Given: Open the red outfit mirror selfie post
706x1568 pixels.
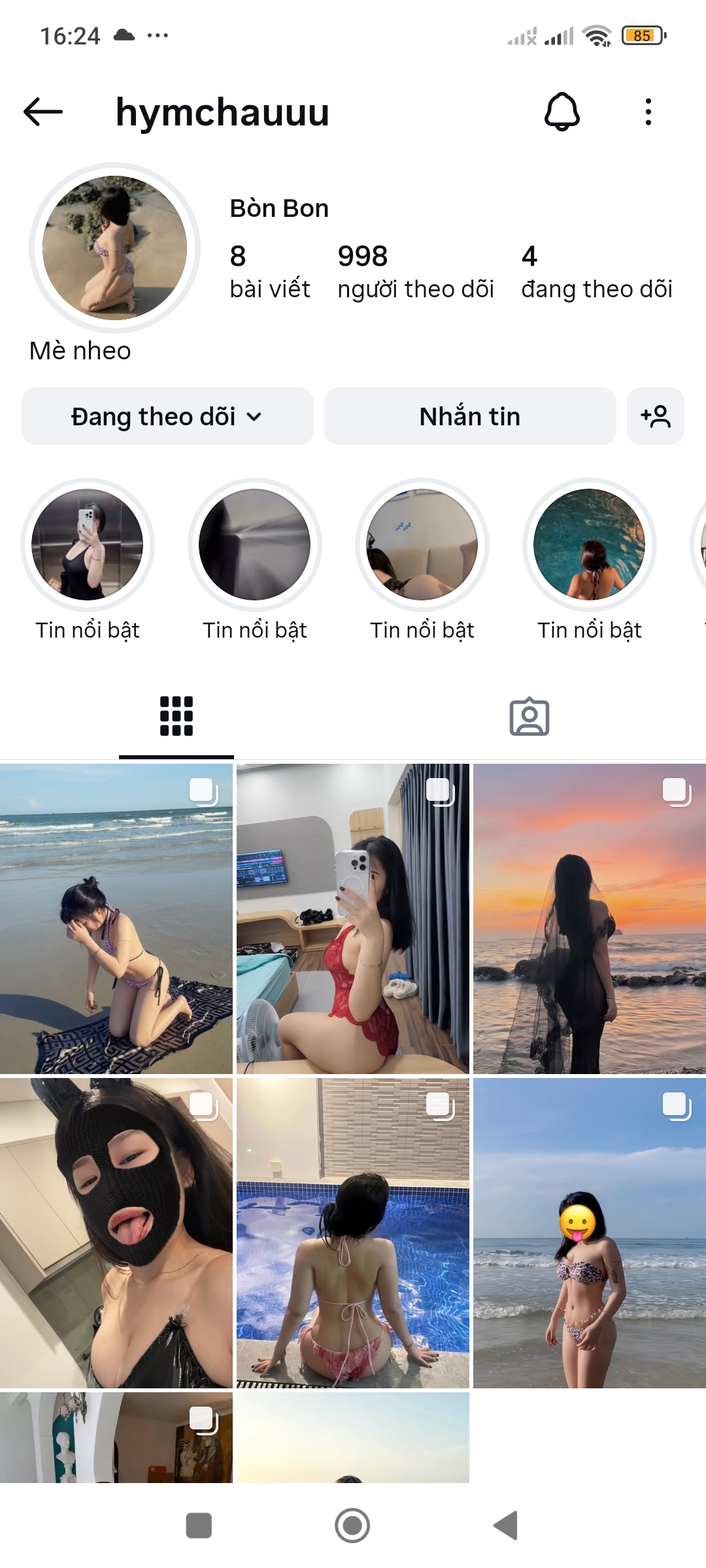Looking at the screenshot, I should (352, 919).
